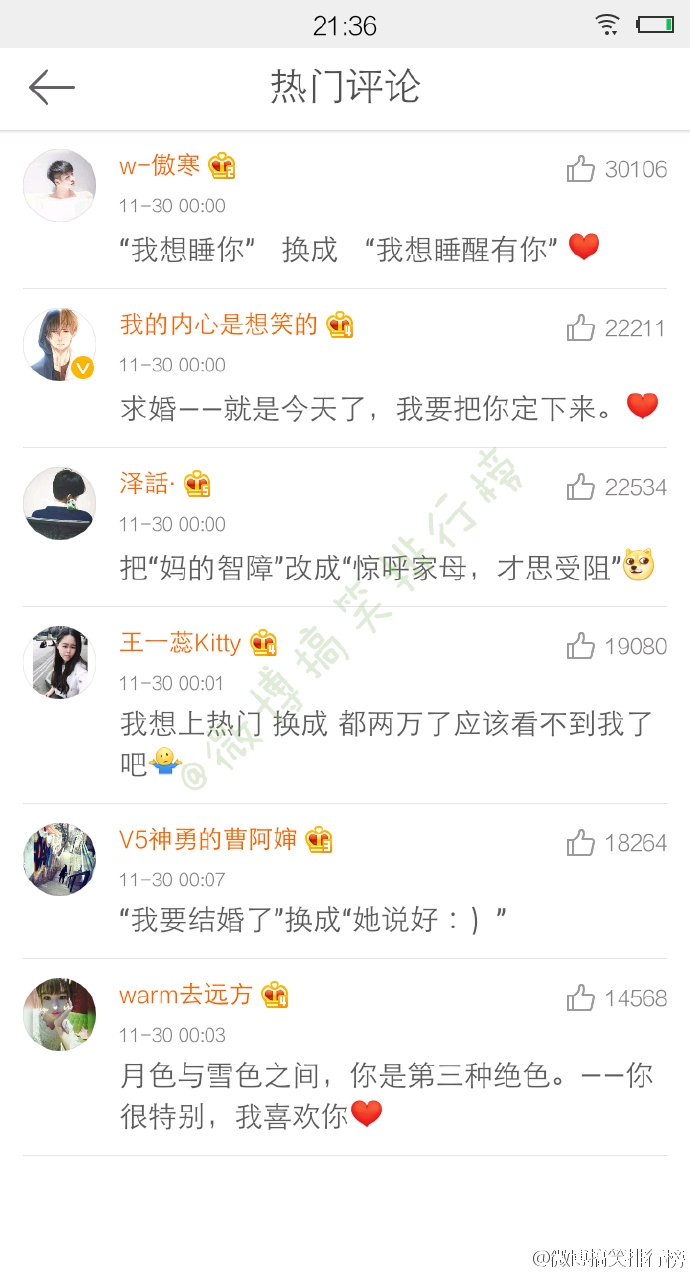
Task: Open 王一蕊Kitty's avatar picture
Action: coord(60,662)
